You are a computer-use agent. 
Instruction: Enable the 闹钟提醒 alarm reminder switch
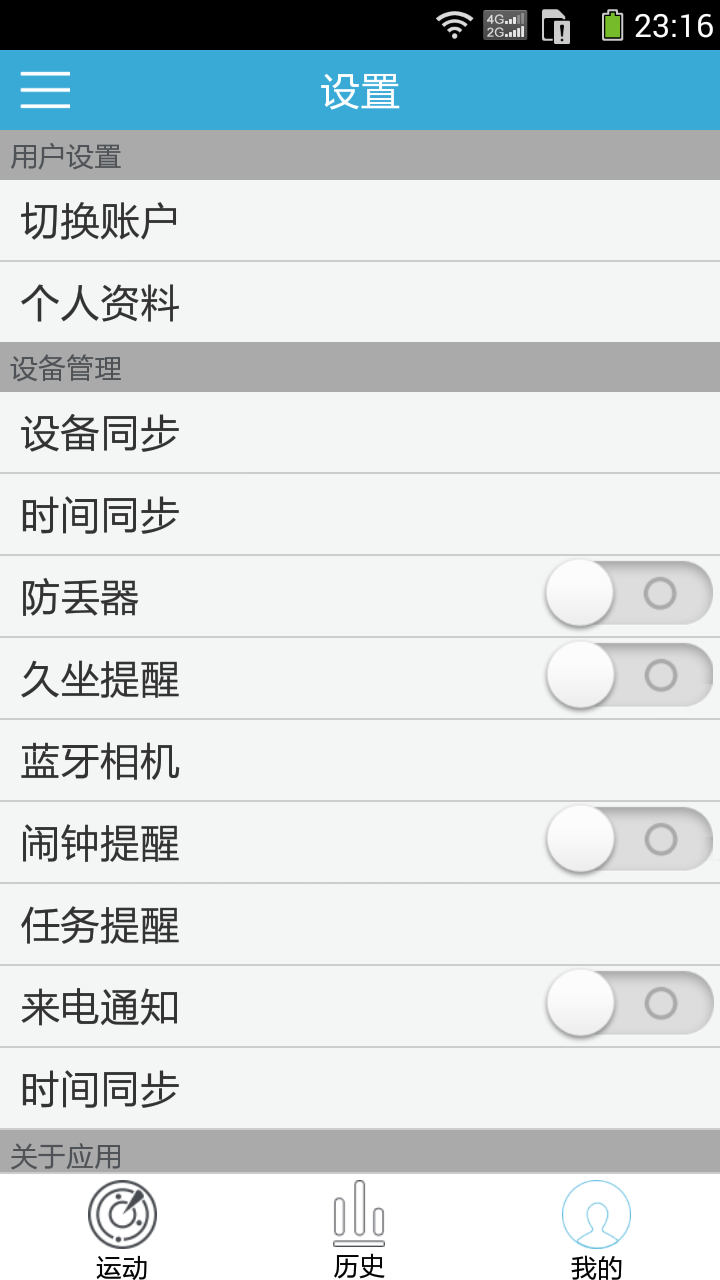point(628,839)
